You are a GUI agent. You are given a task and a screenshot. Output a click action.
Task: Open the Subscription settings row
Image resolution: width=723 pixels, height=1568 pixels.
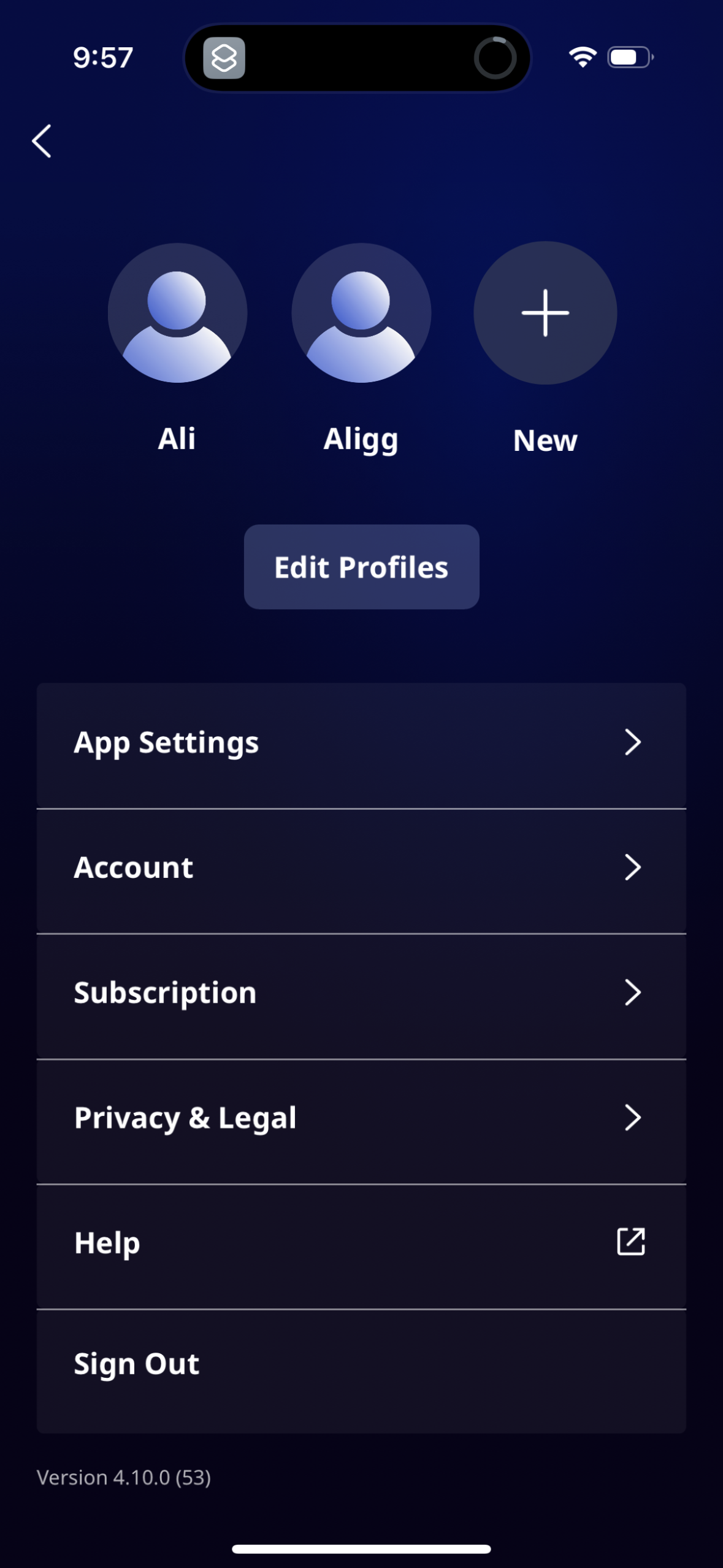tap(361, 993)
